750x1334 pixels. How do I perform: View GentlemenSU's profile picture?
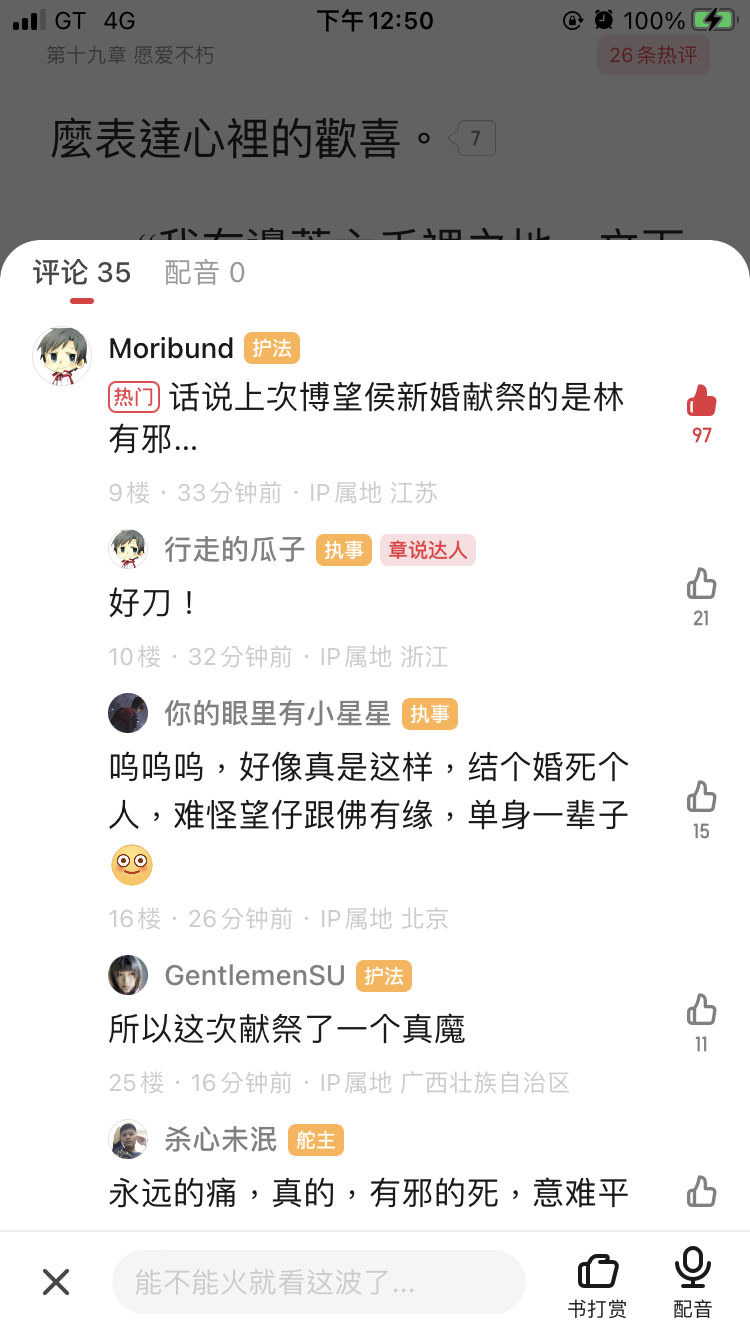coord(128,975)
